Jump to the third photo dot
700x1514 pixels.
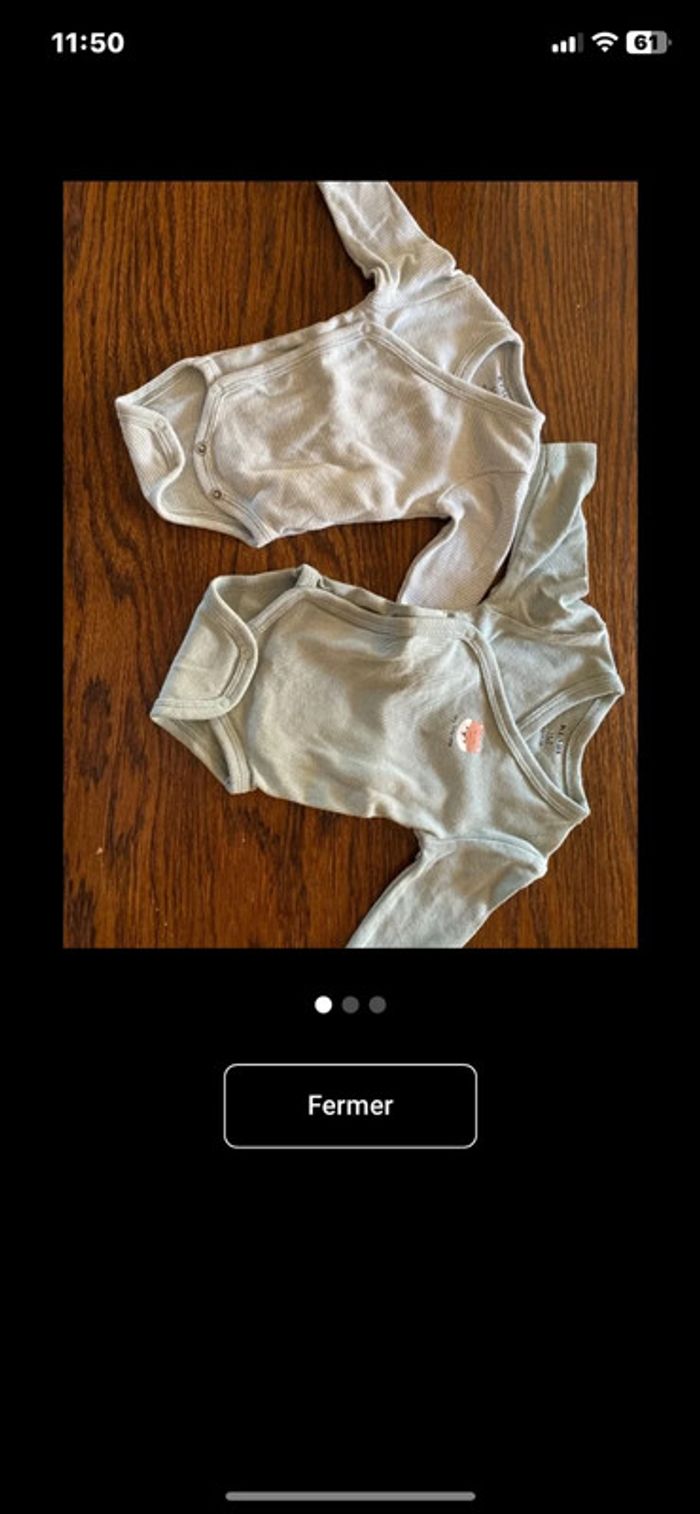(377, 1005)
